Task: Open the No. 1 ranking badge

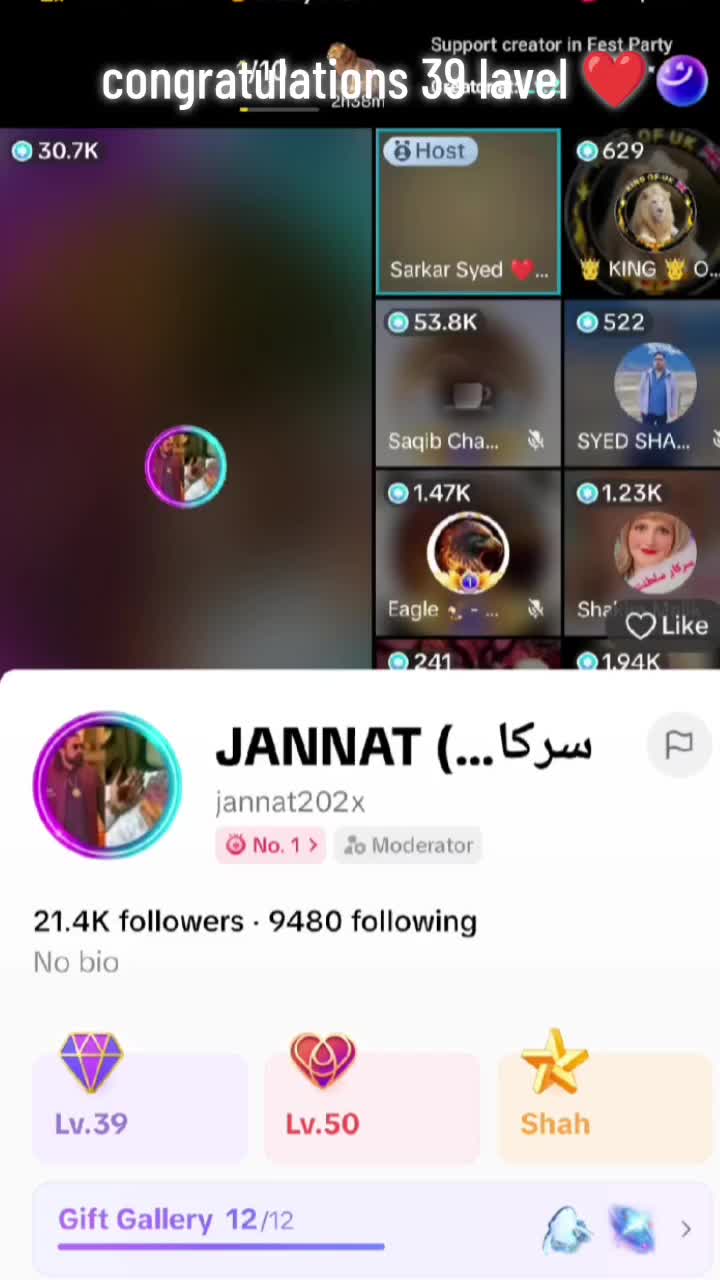Action: coord(270,845)
